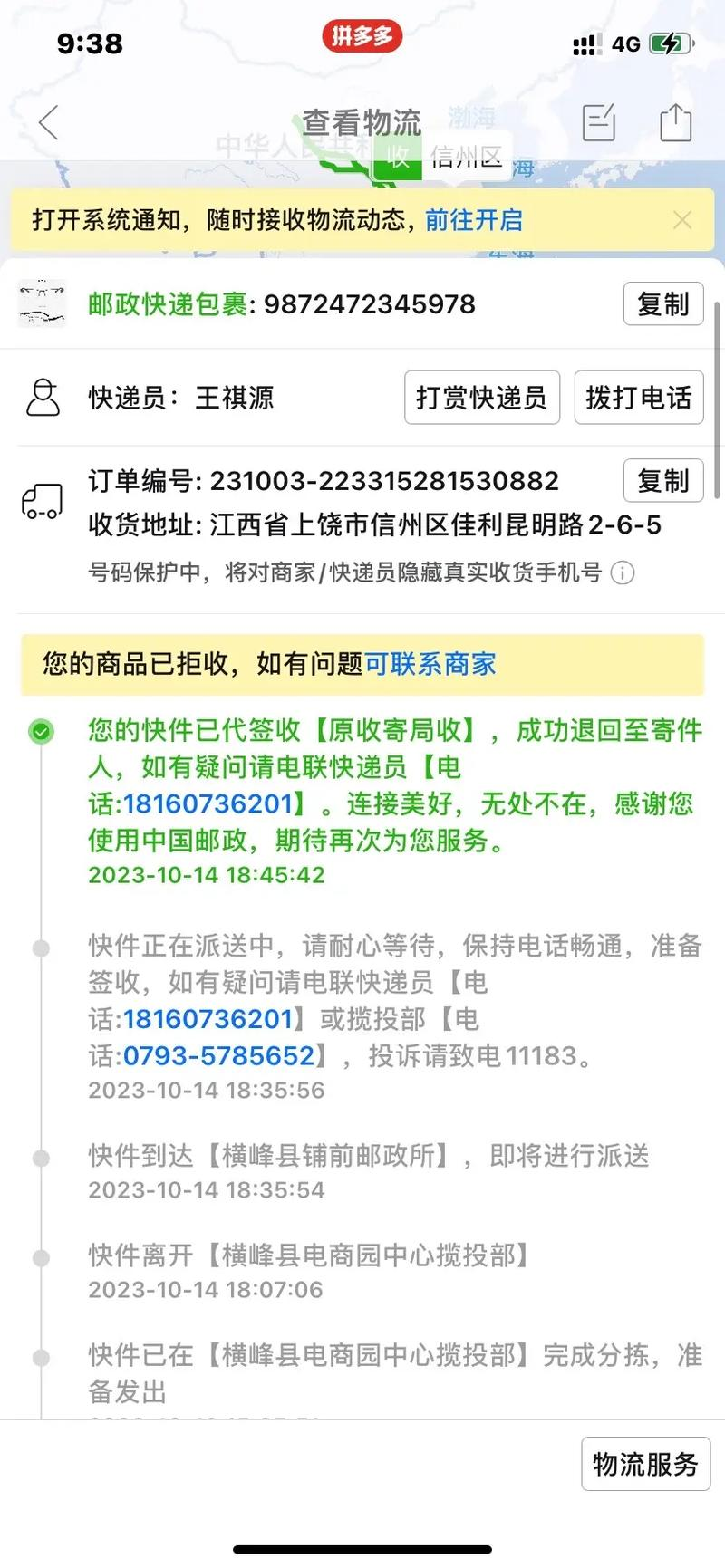Screen dimensions: 725x1568
Task: Open 前往开启 to enable notifications
Action: [x=472, y=220]
